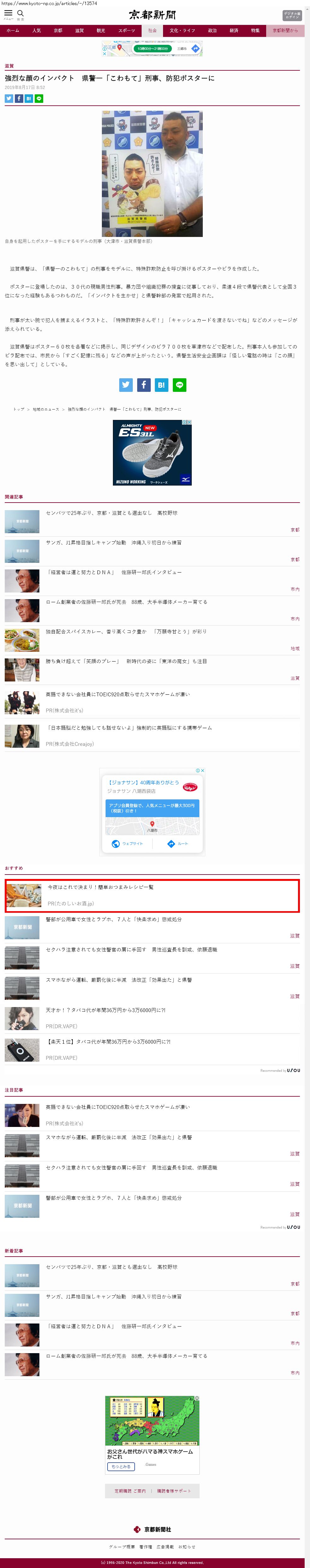Open 独自配合スパイスカレー article
The width and height of the screenshot is (310, 1568).
click(126, 631)
